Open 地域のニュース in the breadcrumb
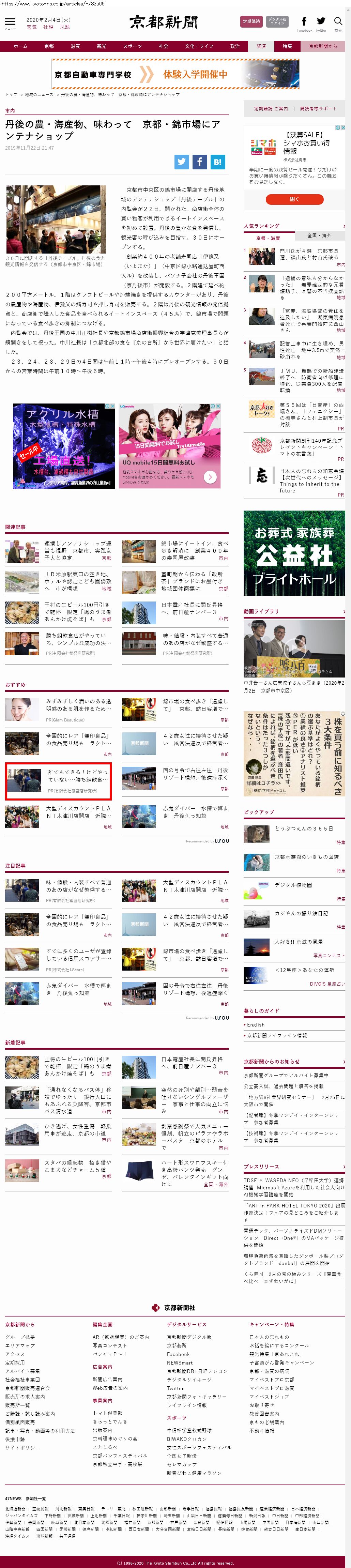The height and width of the screenshot is (1568, 351). (x=39, y=94)
